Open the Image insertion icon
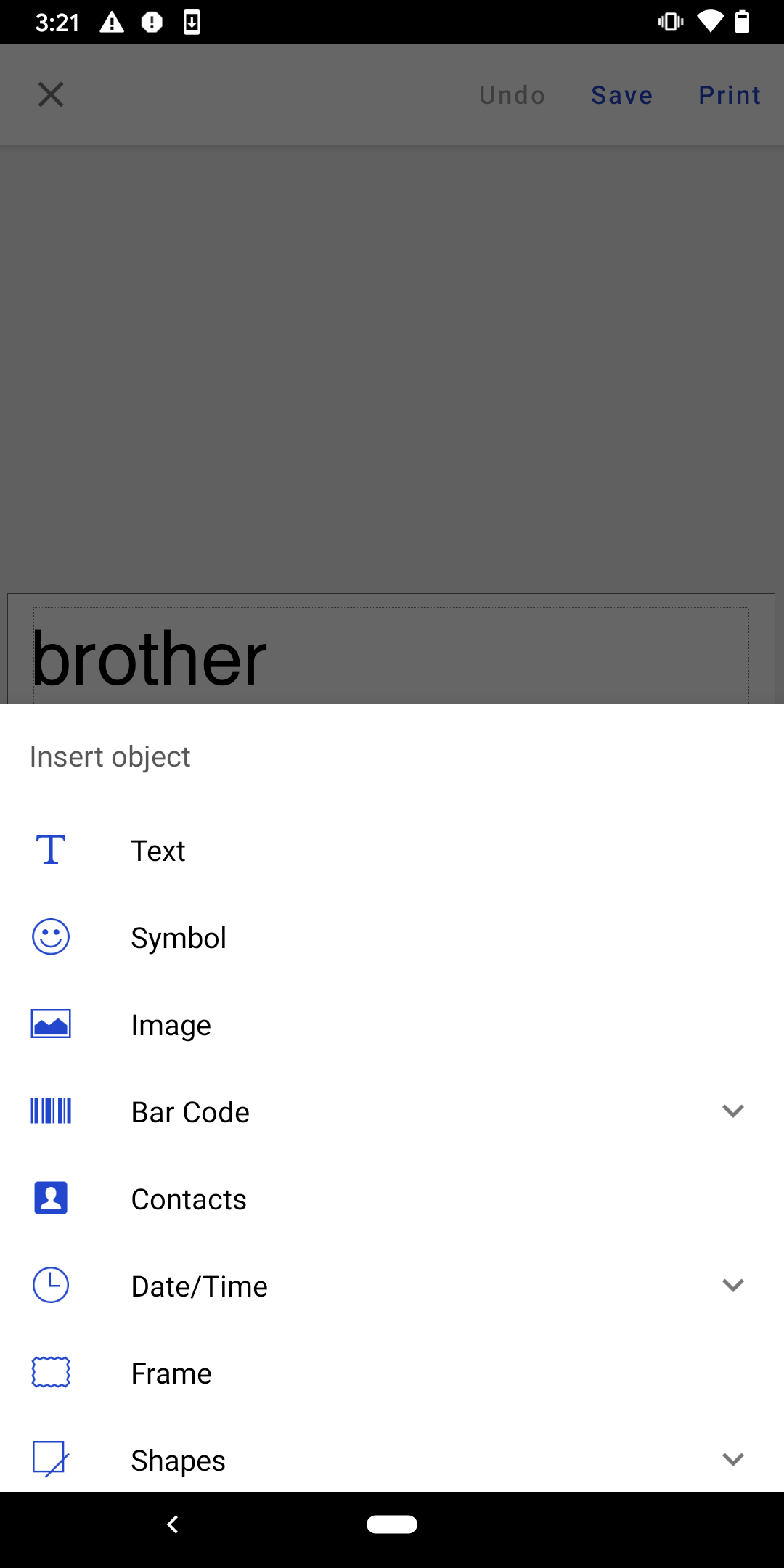The image size is (784, 1568). [x=50, y=1024]
